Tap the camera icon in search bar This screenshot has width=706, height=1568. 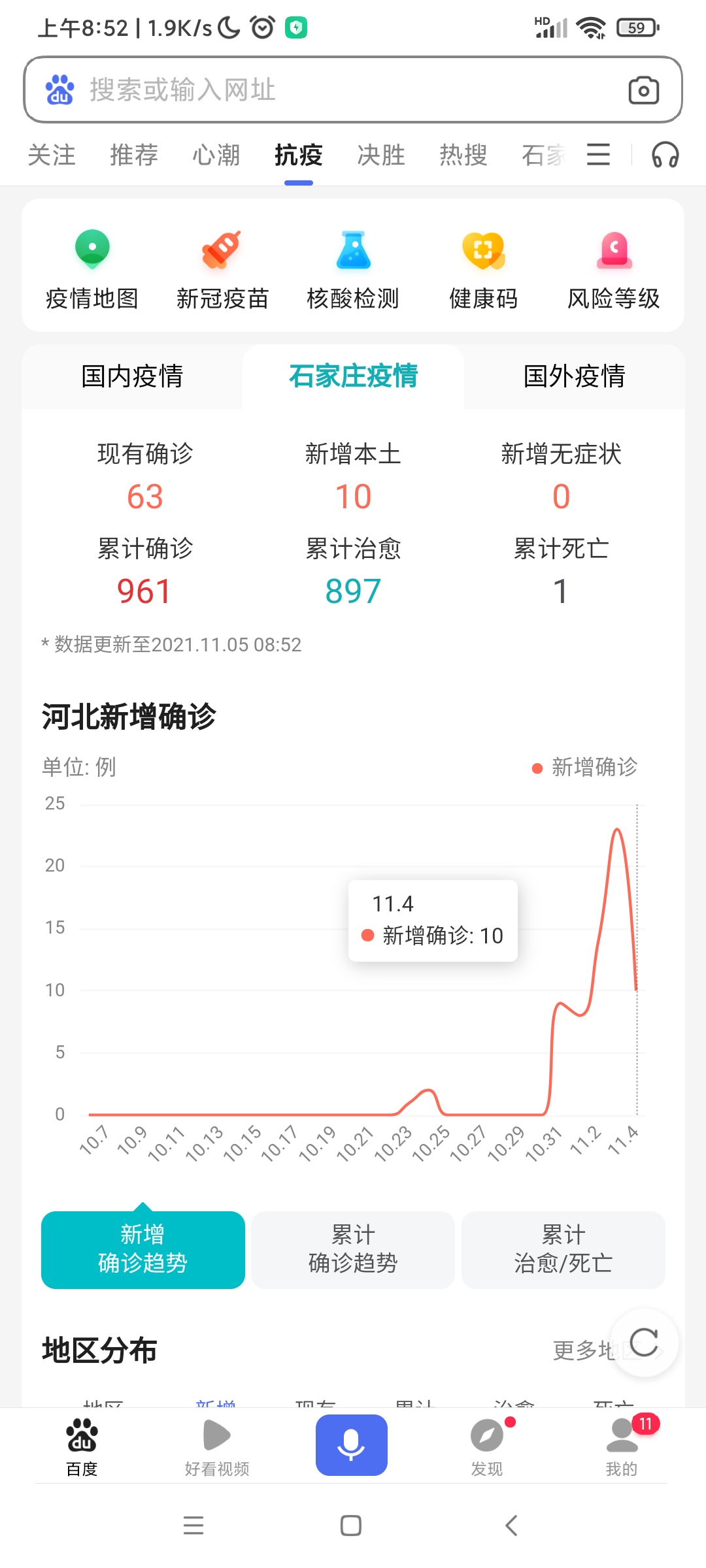[x=643, y=90]
